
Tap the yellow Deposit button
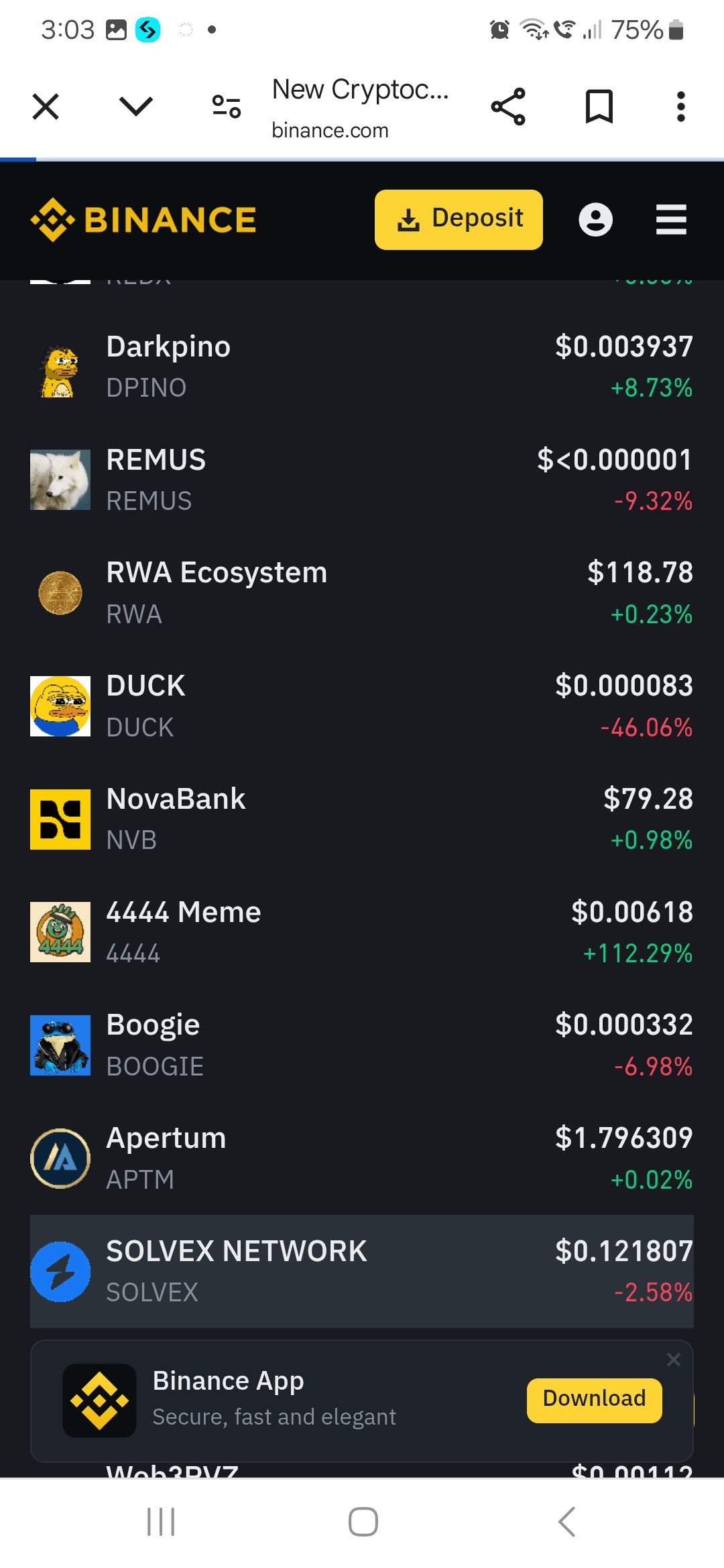point(459,220)
